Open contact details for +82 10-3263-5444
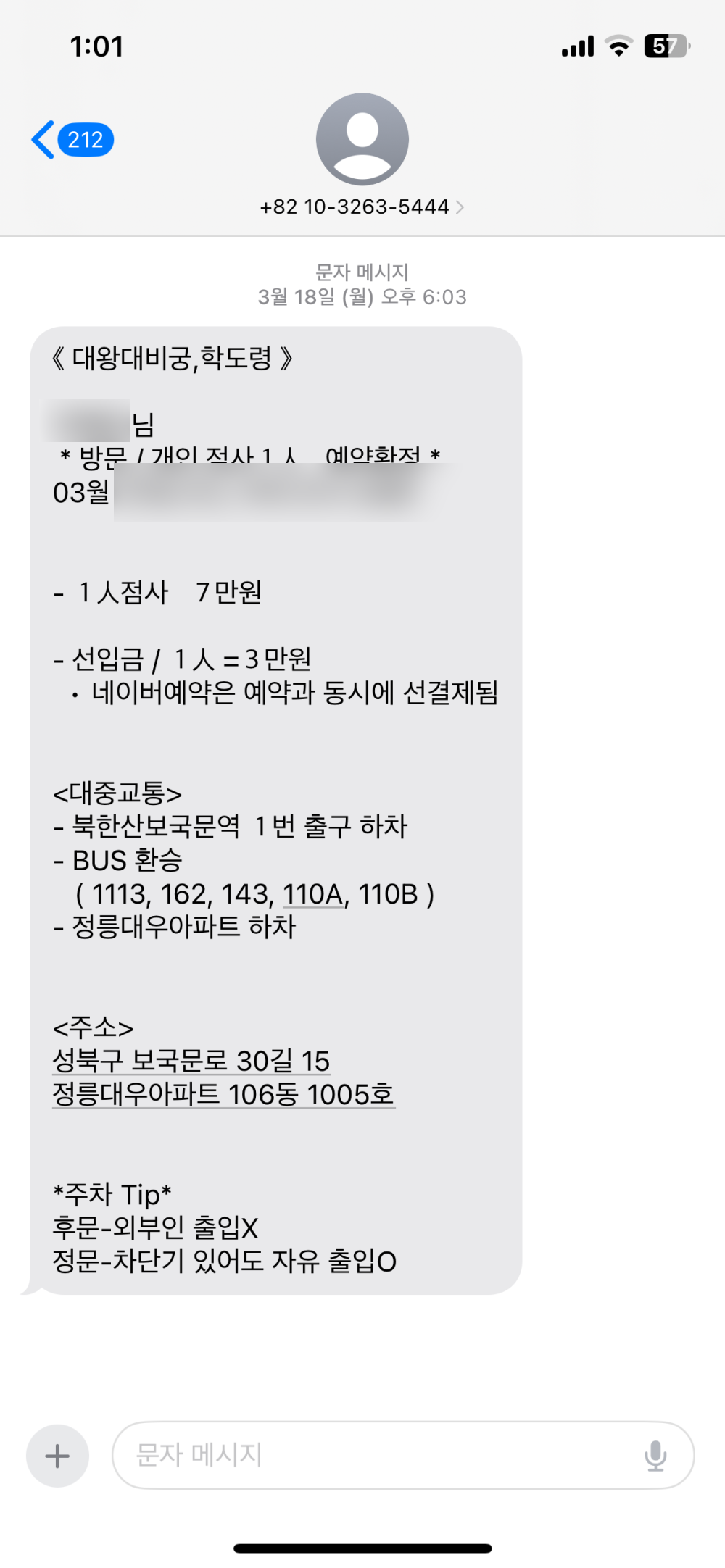 (x=362, y=207)
